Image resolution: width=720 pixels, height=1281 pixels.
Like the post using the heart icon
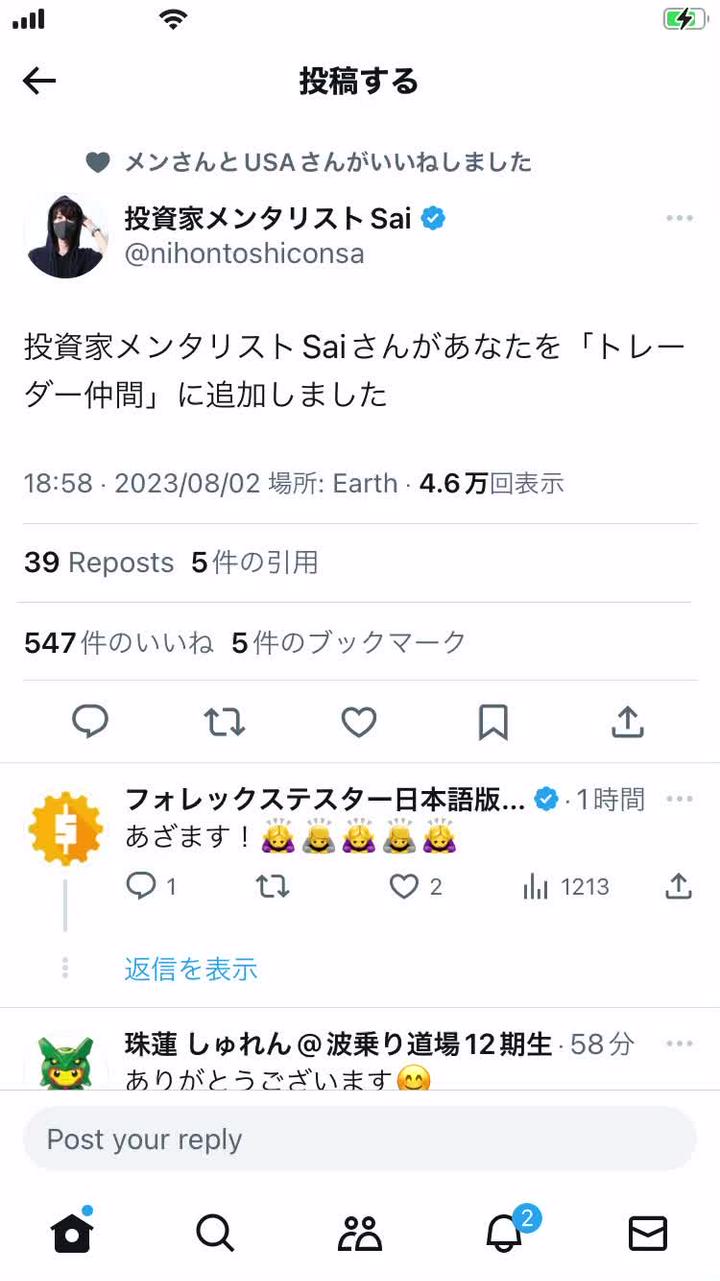click(x=358, y=722)
